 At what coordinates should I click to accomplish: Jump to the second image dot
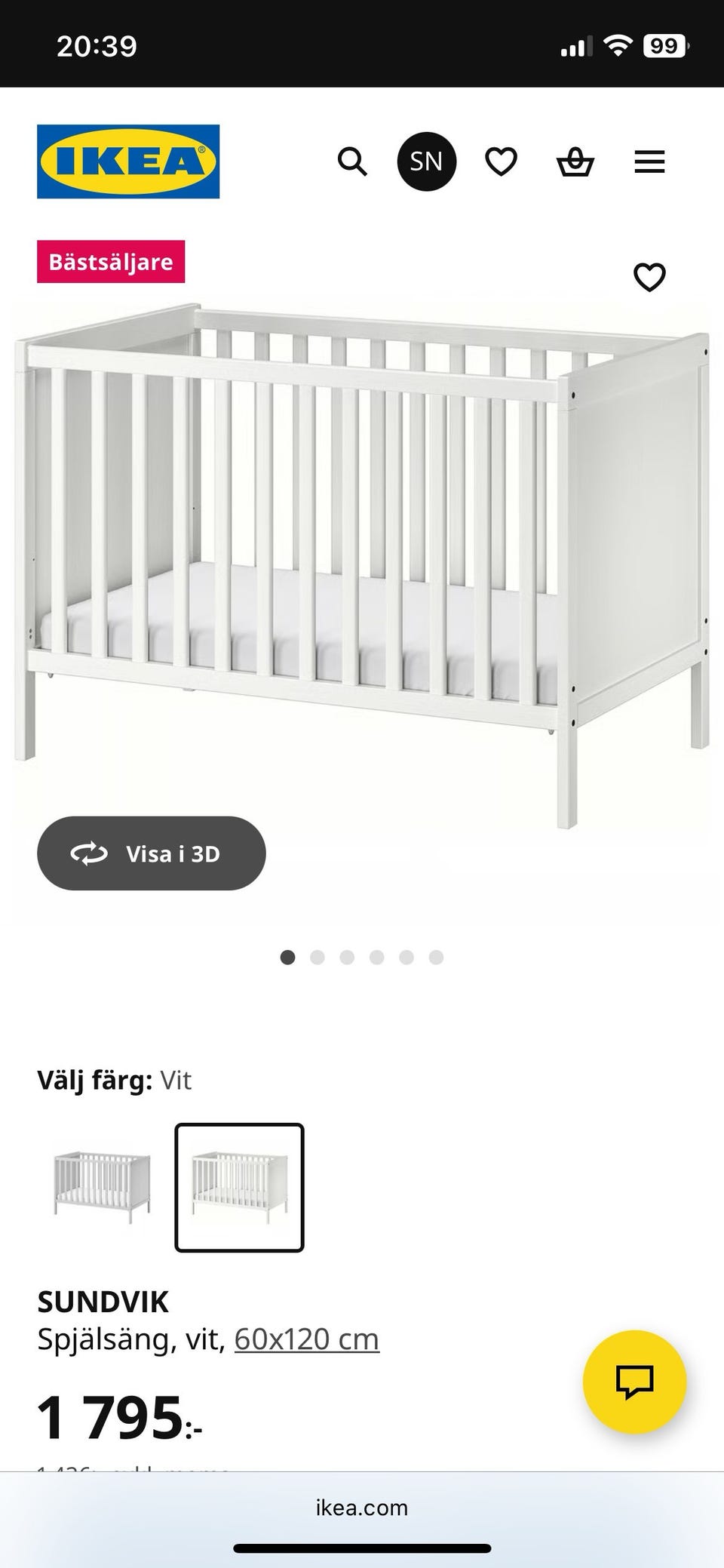coord(318,958)
